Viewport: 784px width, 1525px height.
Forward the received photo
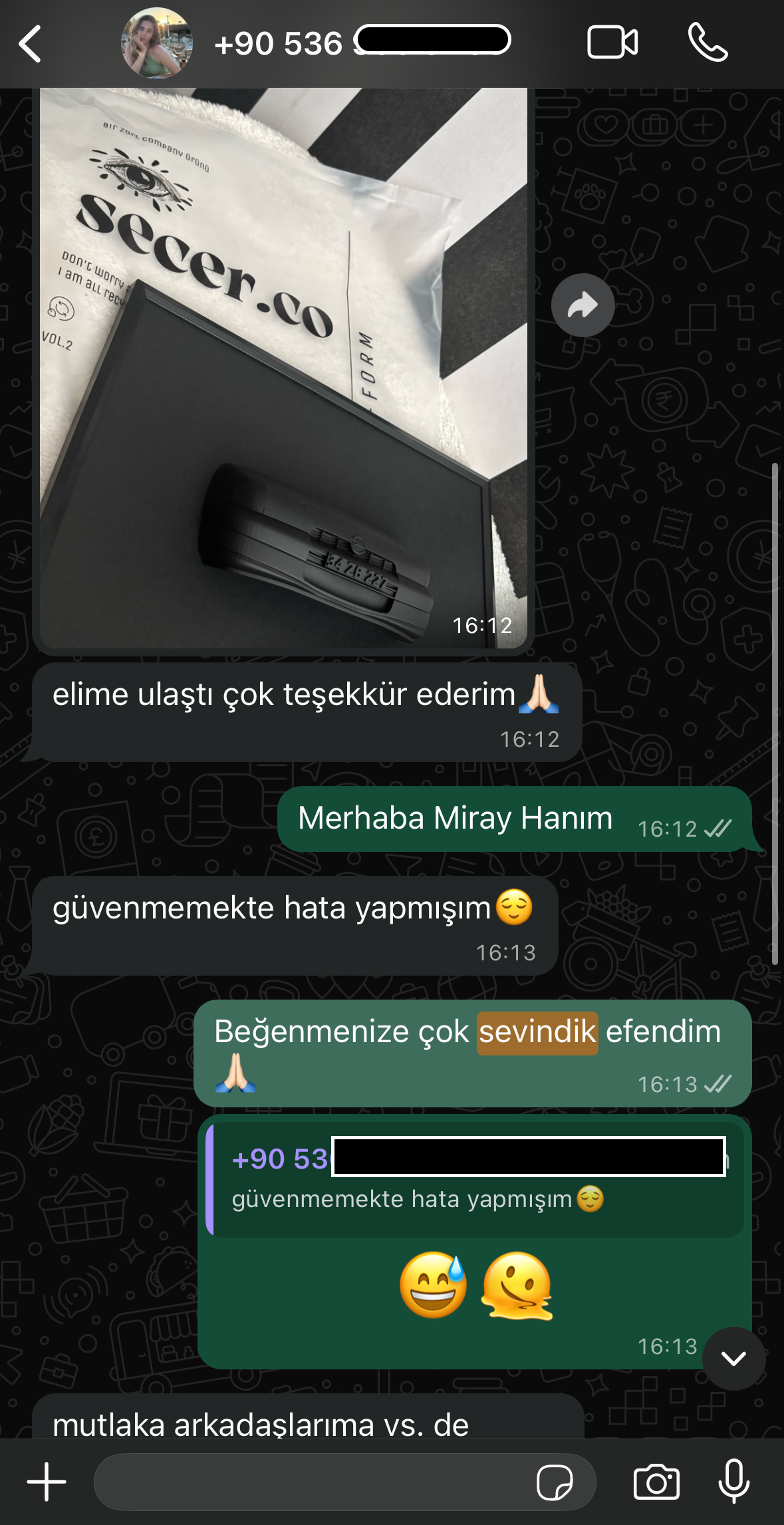coord(583,305)
